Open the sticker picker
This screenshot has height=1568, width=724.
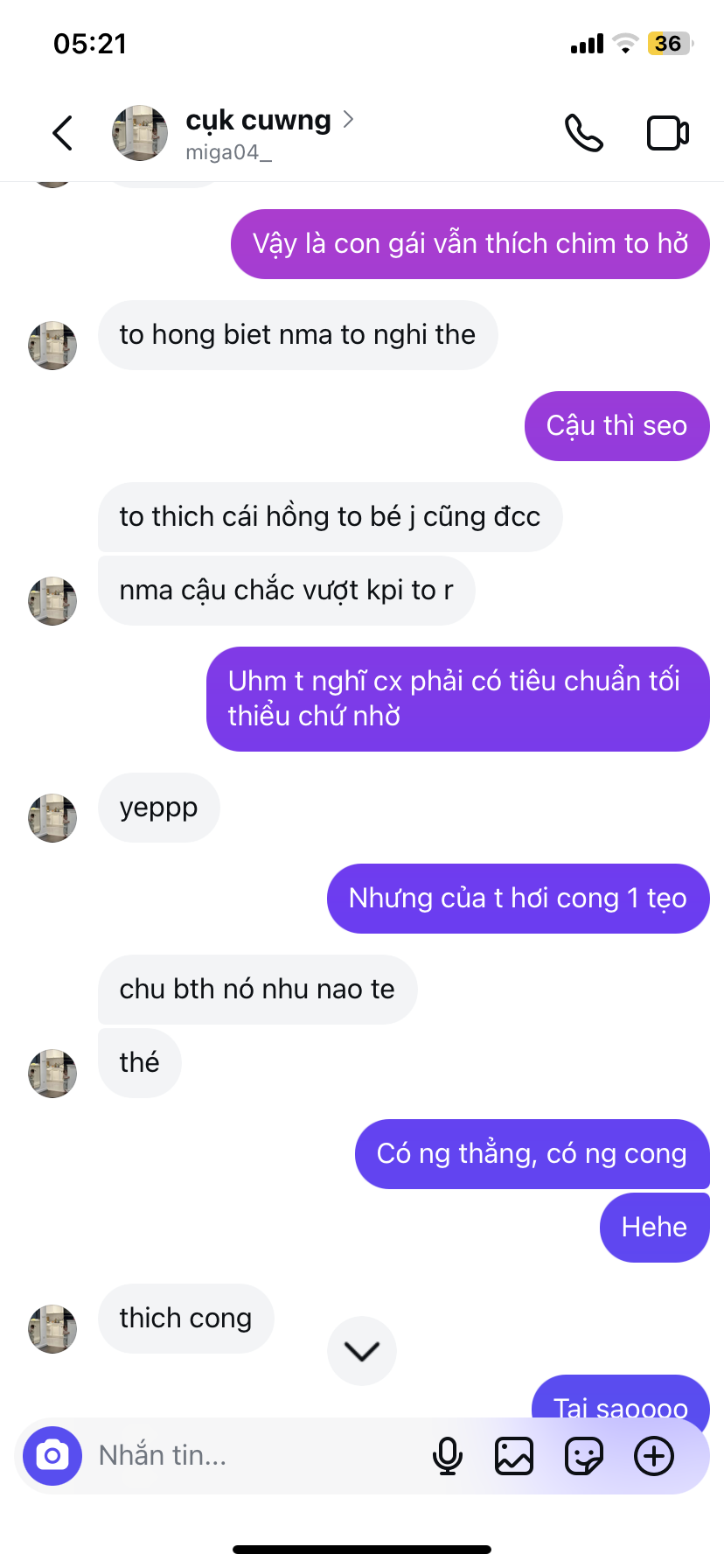point(584,1456)
